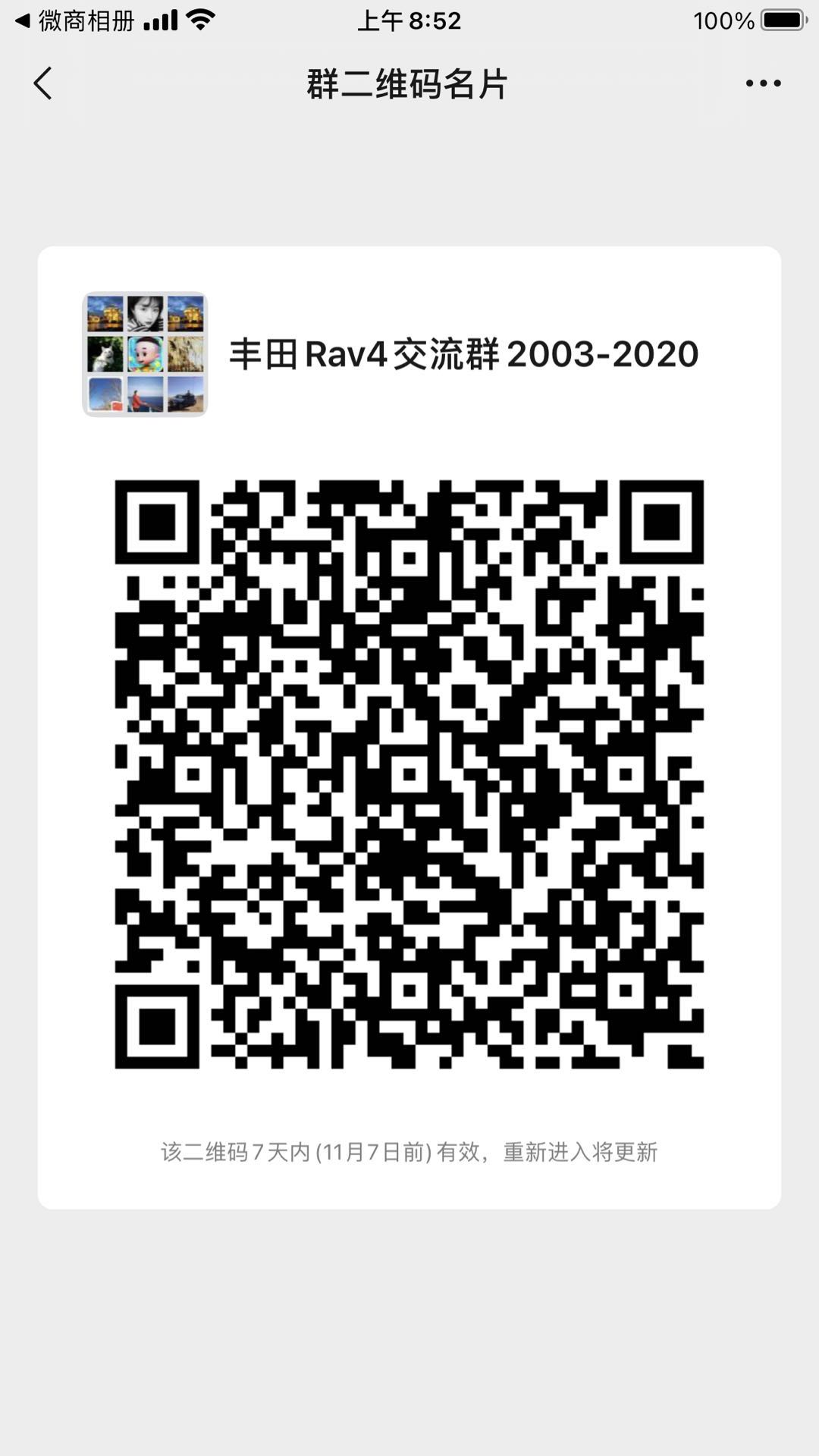Go back from the group QR code page
819x1456 pixels.
click(x=43, y=83)
